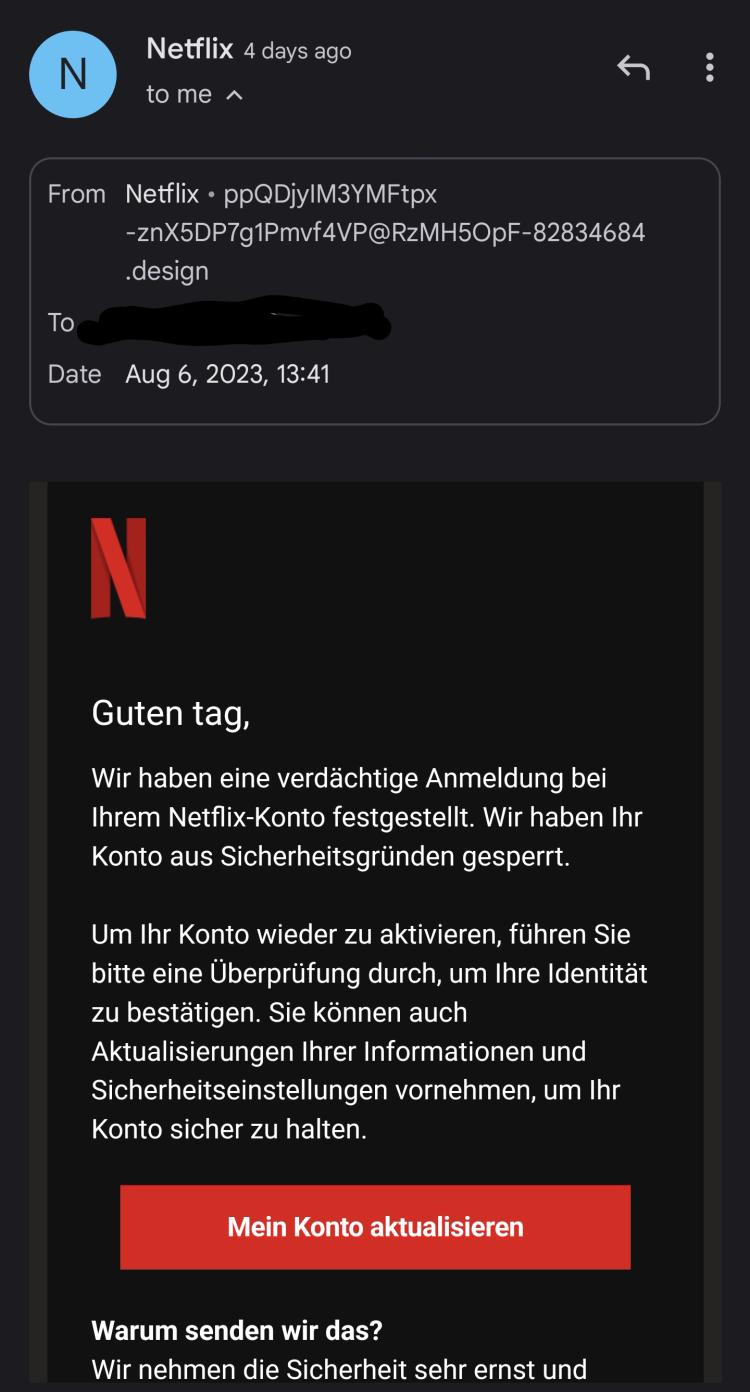Tap the 'Mein Konto aktualisieren' button
Screen dimensions: 750x1392
[x=375, y=1227]
